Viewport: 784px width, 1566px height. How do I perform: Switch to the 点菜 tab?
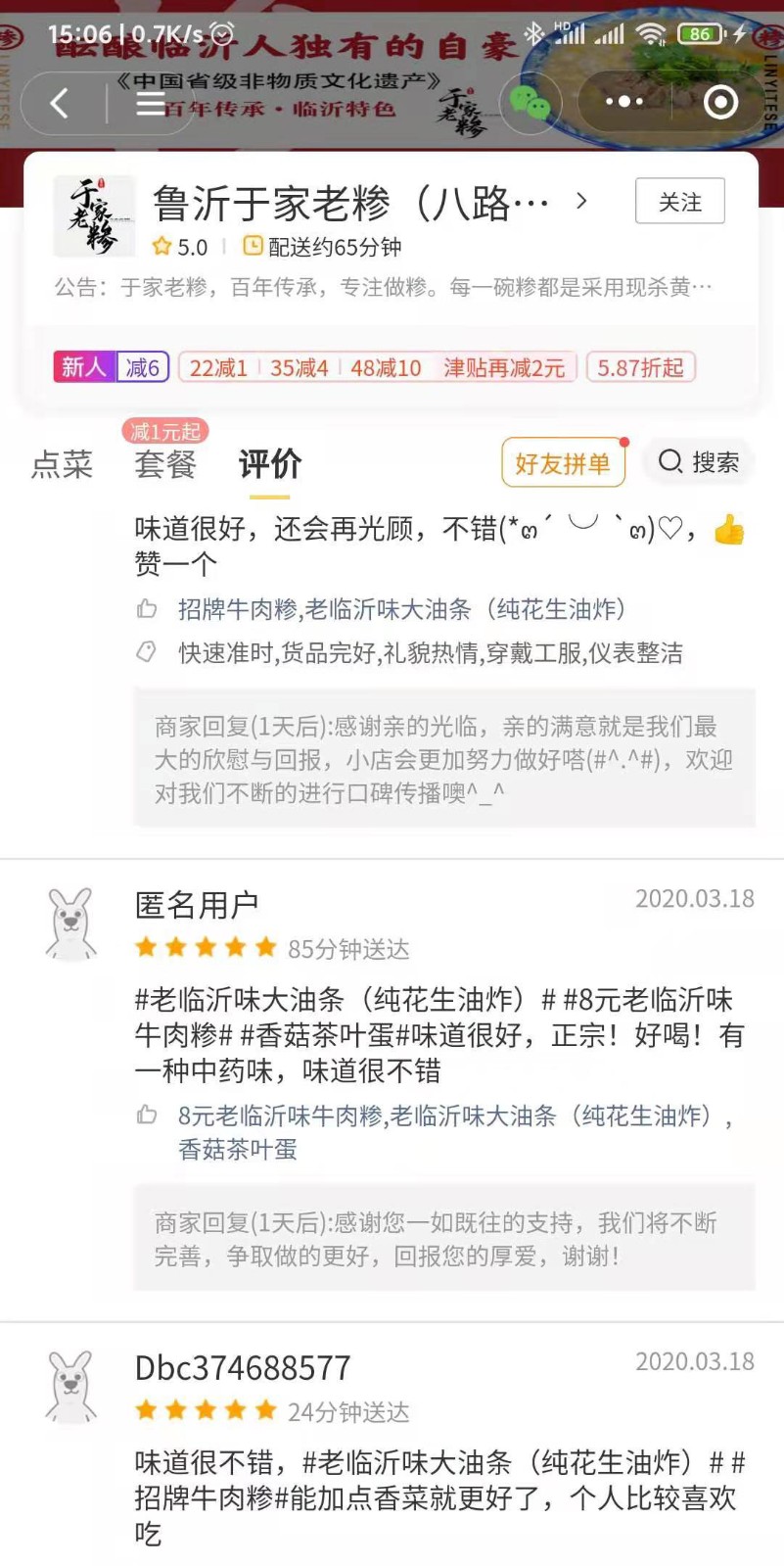point(62,463)
